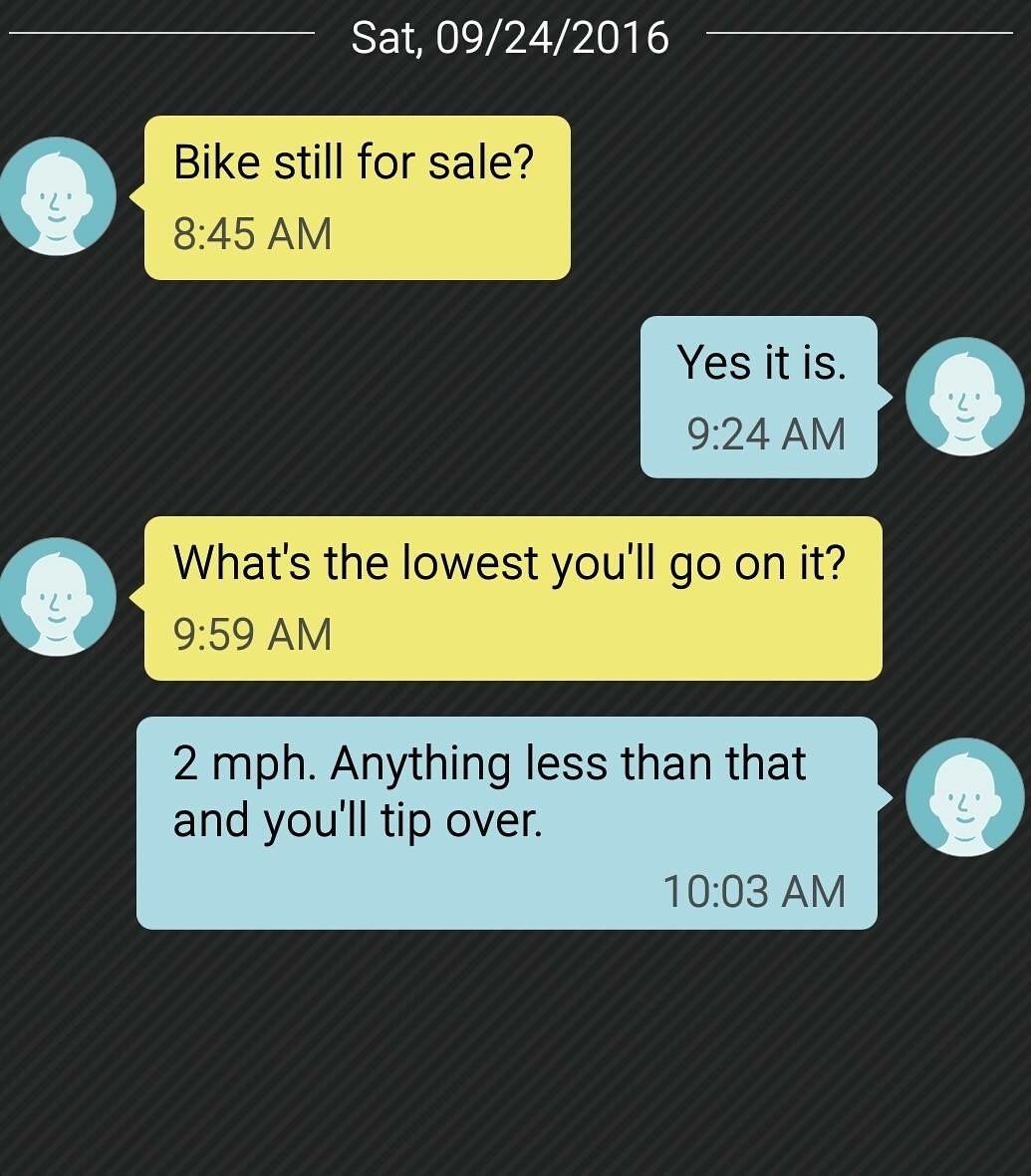Open sender avatar beside 'Bike still for sale?'
This screenshot has height=1176, width=1031.
57,197
